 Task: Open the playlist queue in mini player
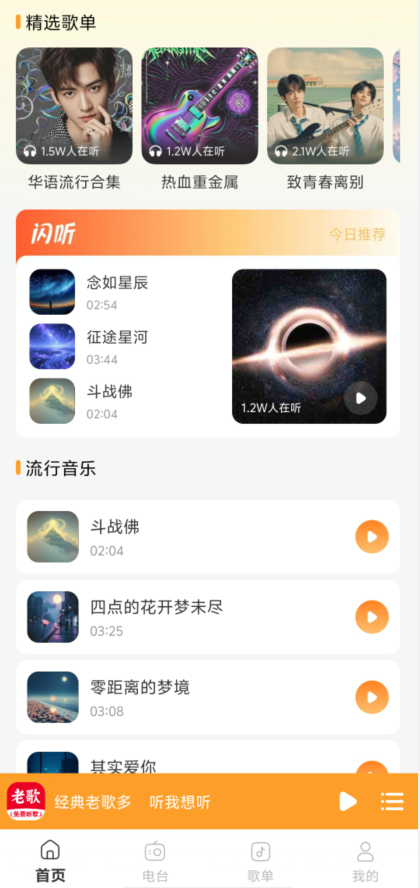(x=392, y=801)
